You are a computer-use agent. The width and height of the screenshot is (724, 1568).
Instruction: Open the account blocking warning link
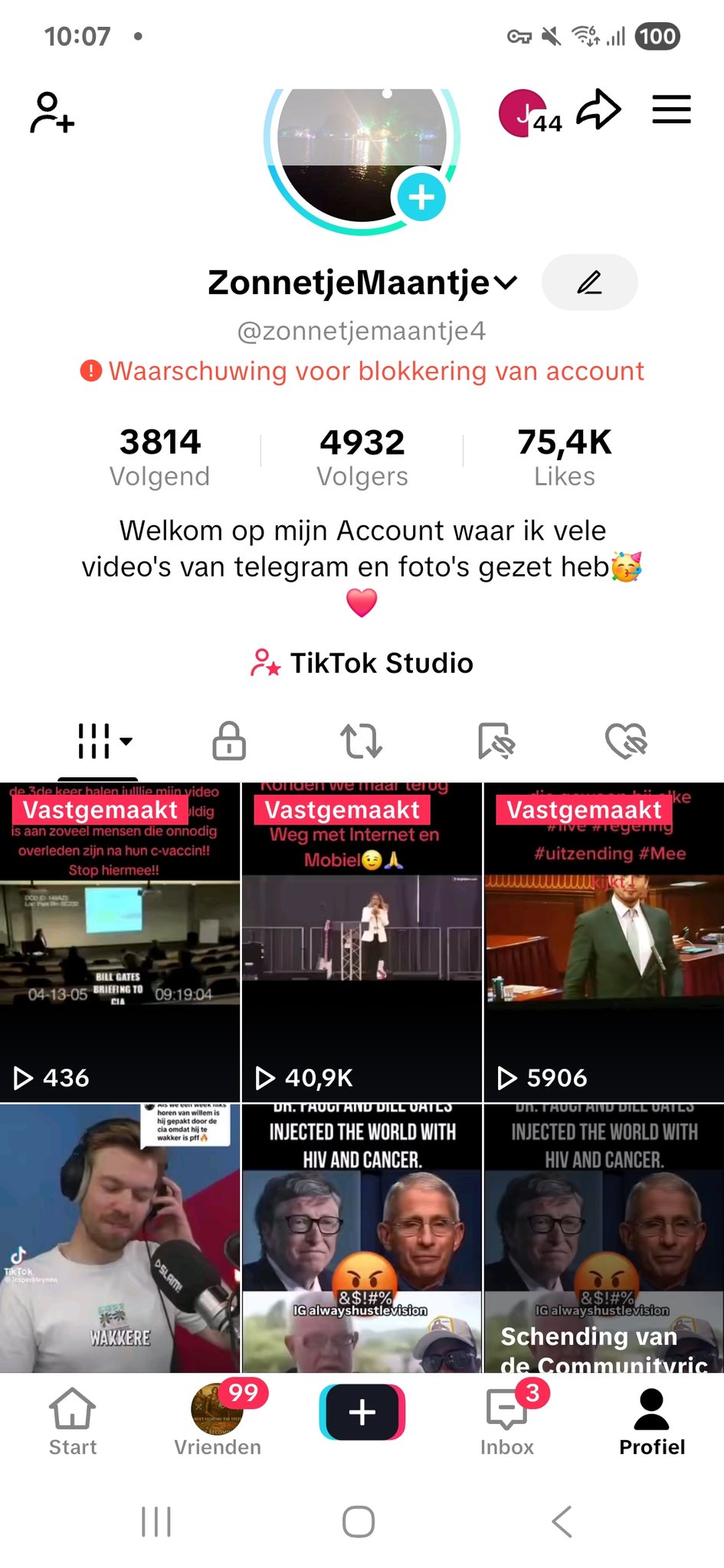[362, 371]
